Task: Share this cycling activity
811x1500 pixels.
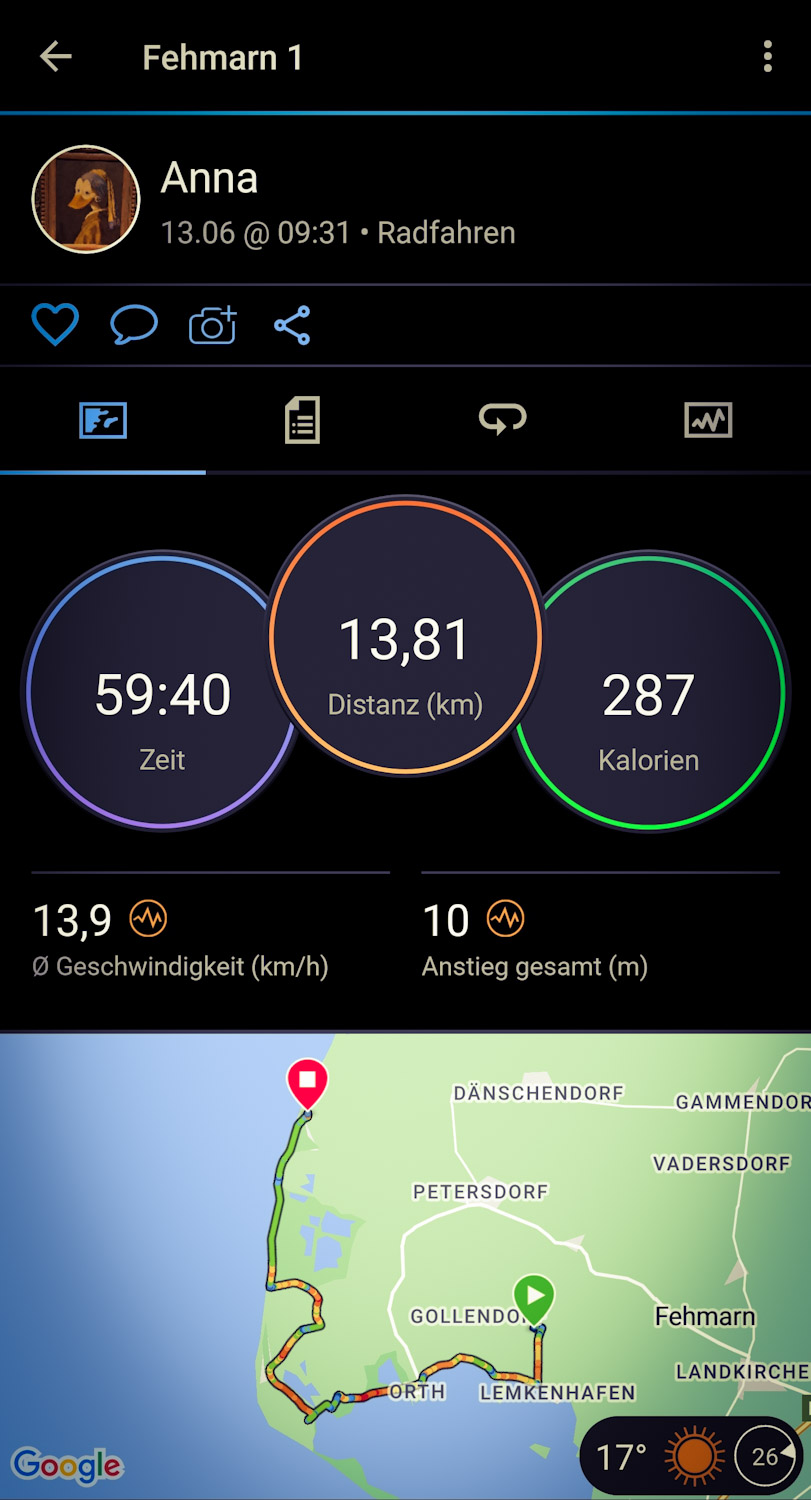Action: 292,326
